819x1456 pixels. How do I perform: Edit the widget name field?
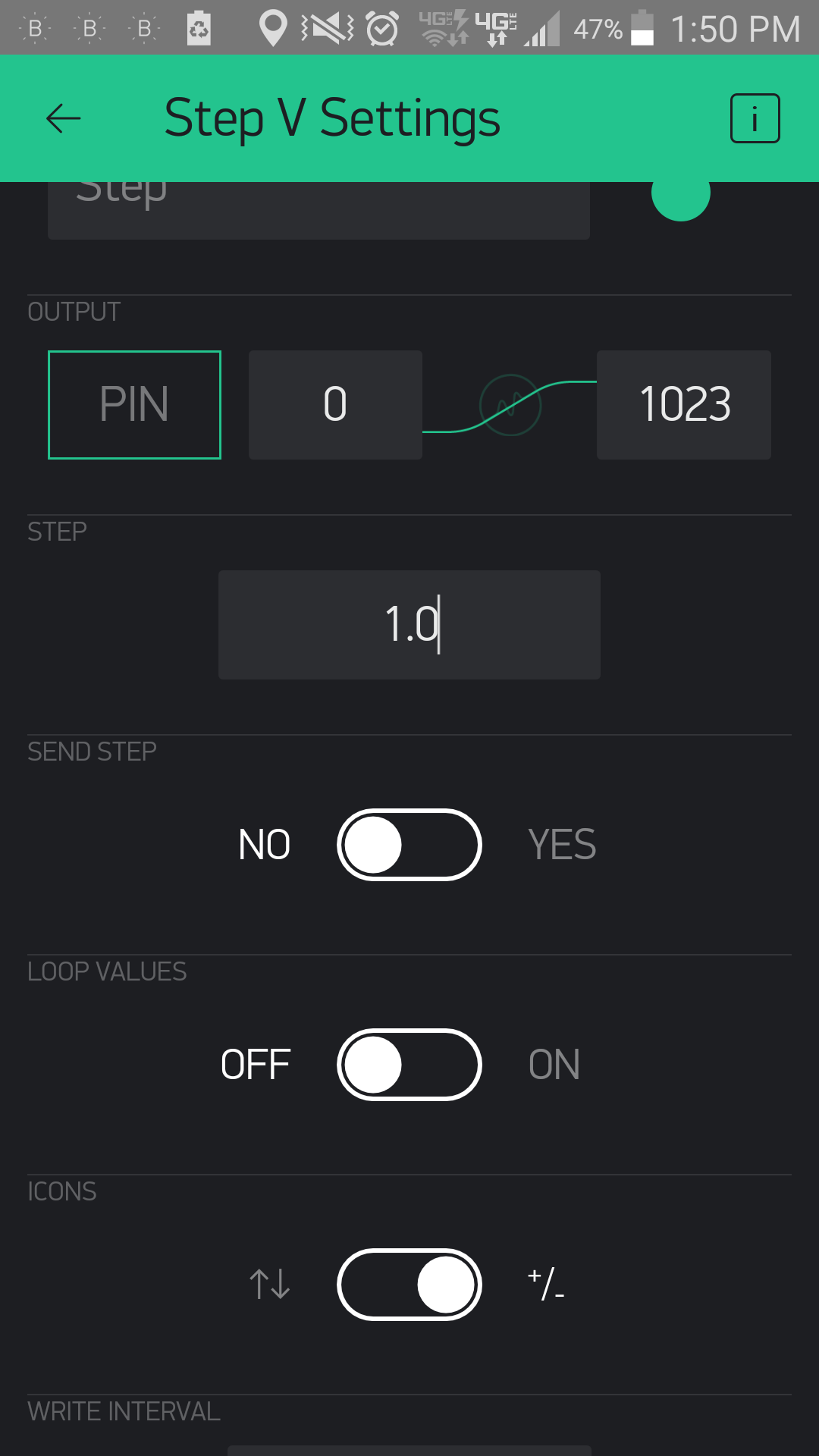pyautogui.click(x=318, y=210)
